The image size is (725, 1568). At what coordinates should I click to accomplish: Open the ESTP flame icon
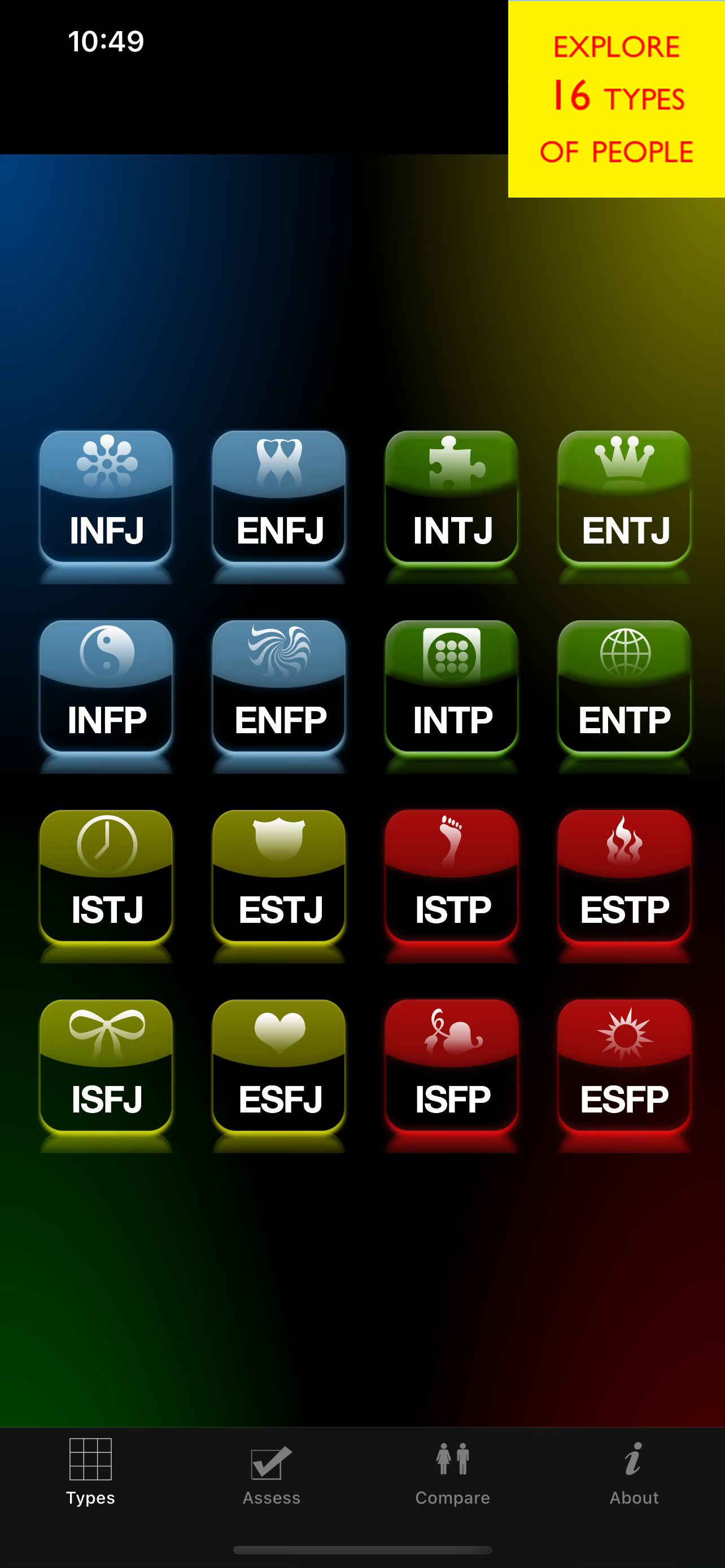click(624, 883)
